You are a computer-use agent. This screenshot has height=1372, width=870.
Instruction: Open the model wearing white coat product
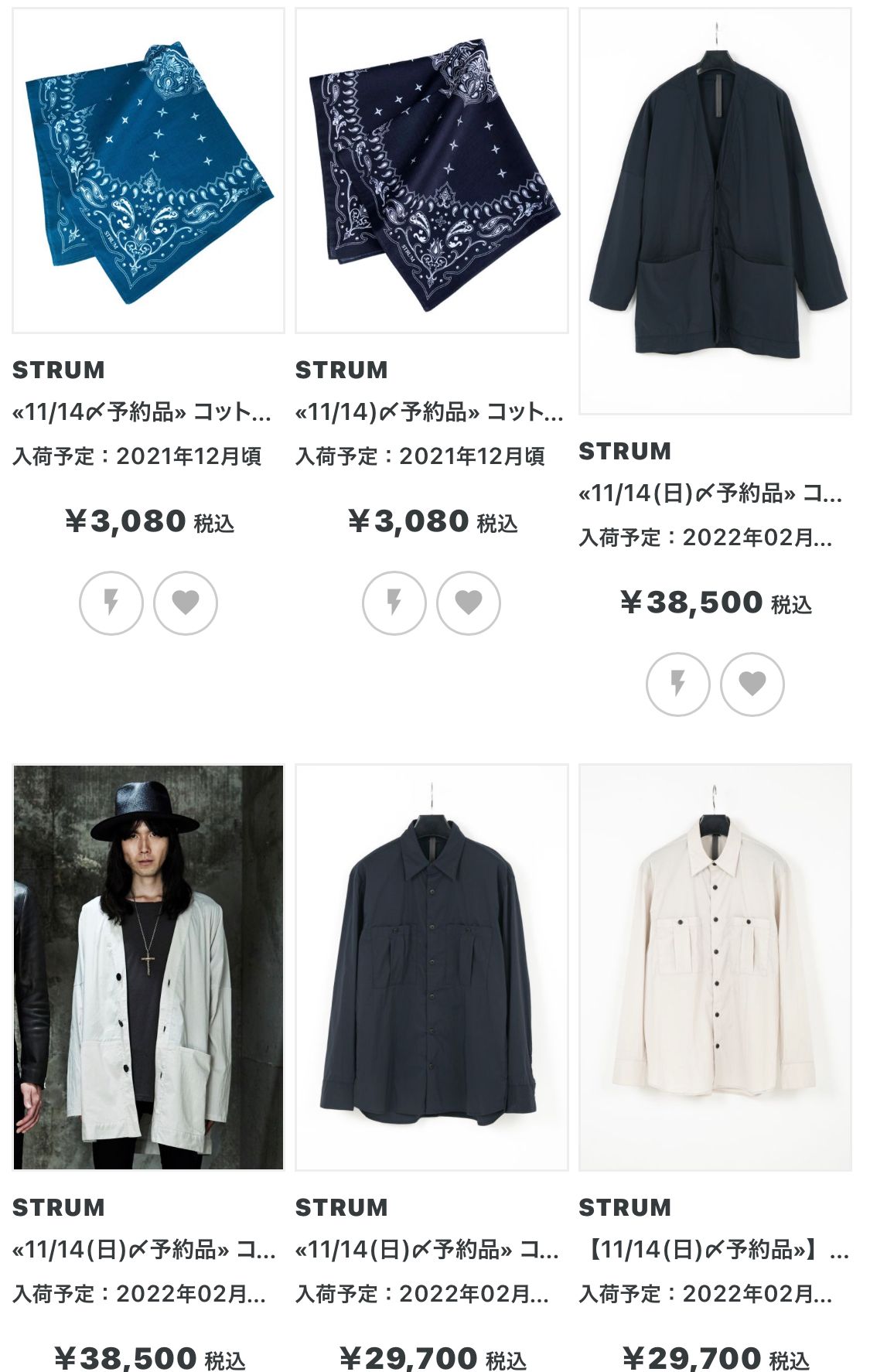coord(148,967)
